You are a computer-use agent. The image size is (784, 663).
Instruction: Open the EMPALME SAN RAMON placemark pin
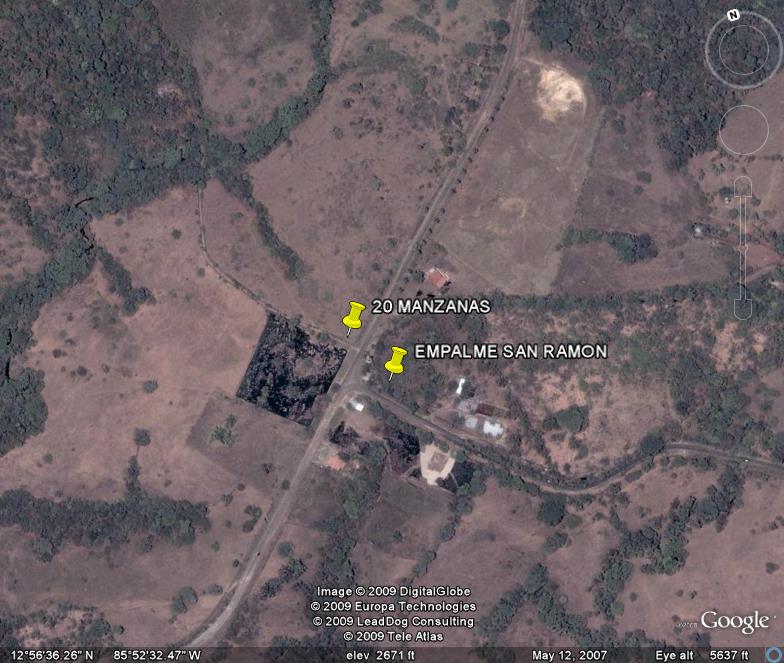point(396,361)
